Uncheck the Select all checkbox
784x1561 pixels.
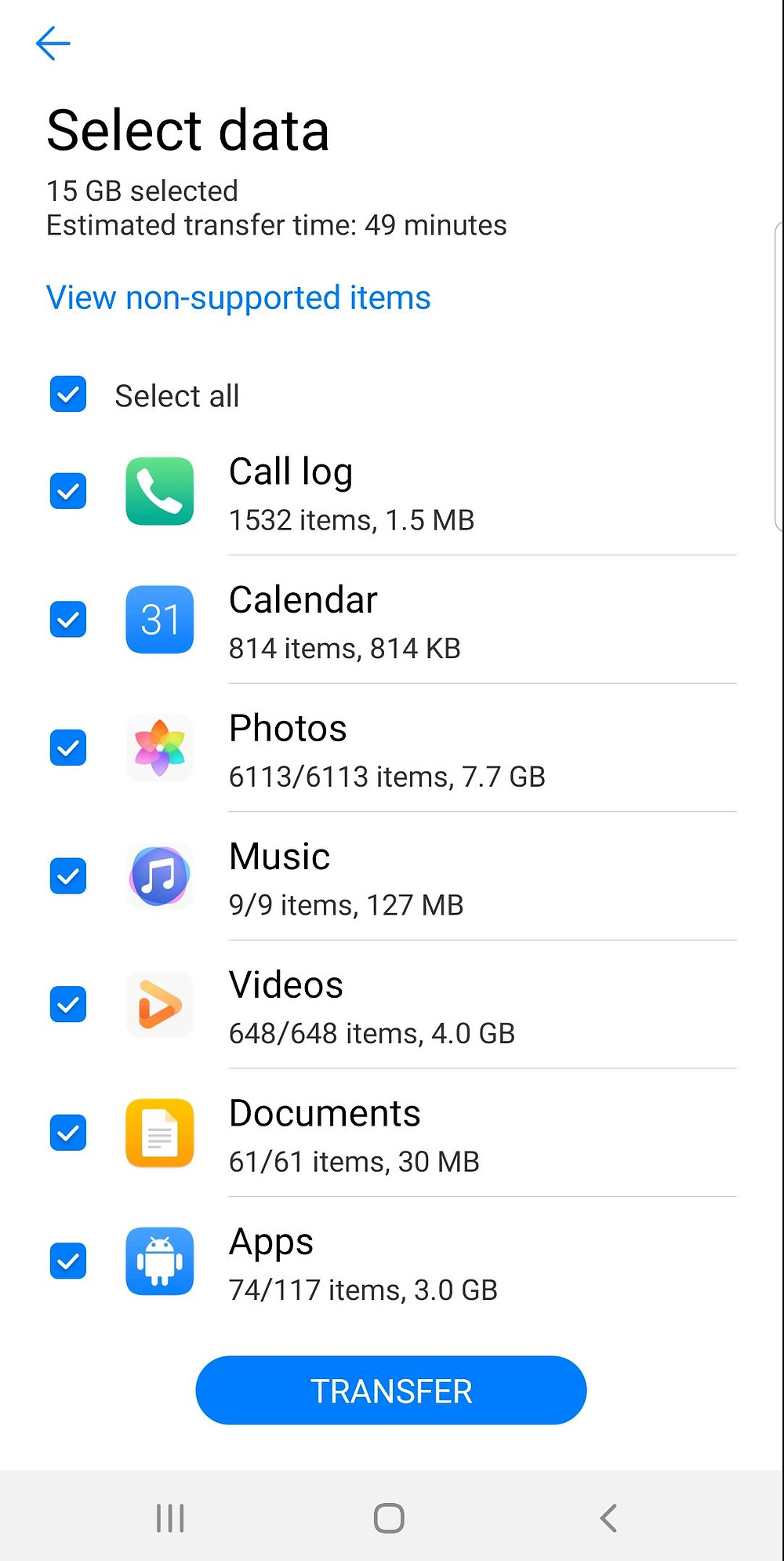click(x=68, y=394)
